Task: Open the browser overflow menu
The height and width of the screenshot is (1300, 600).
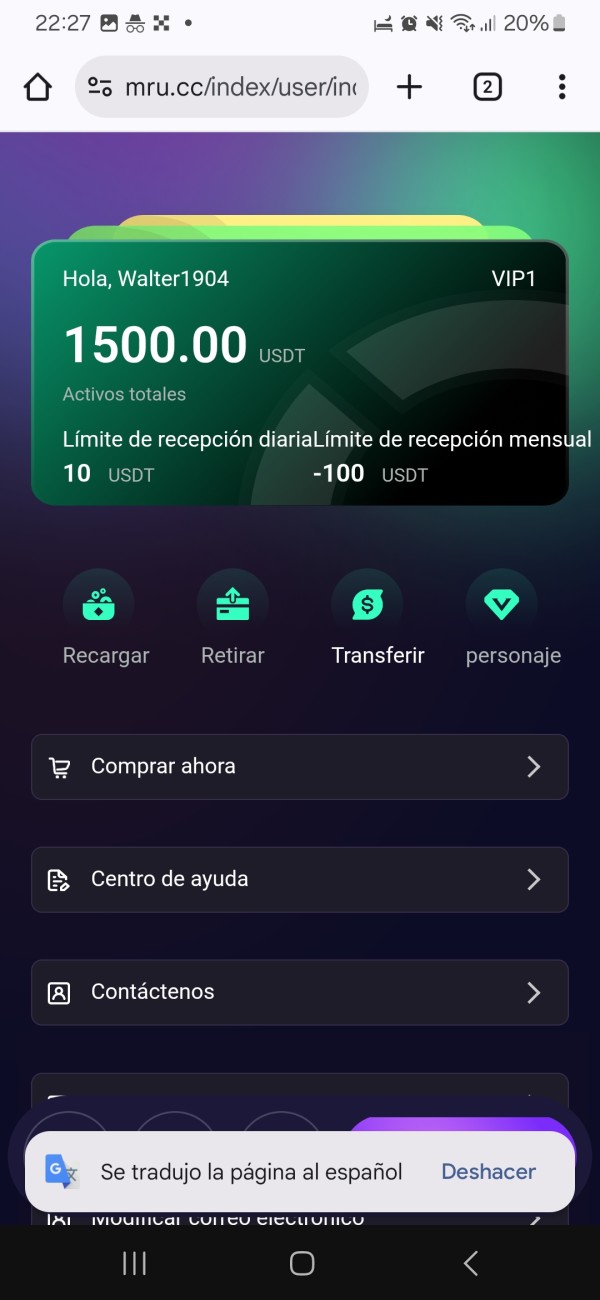Action: (562, 87)
